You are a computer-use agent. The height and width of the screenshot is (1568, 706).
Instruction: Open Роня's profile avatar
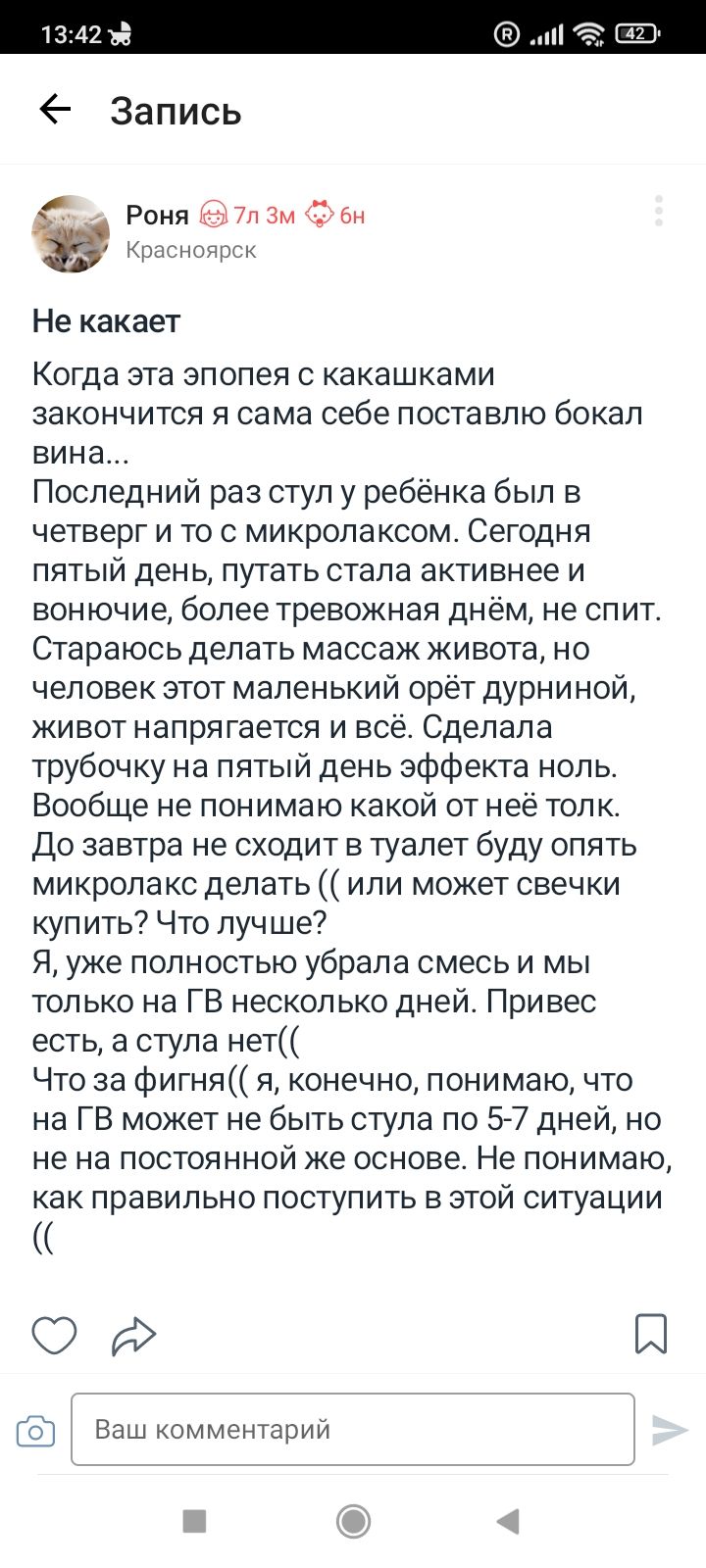(x=71, y=233)
